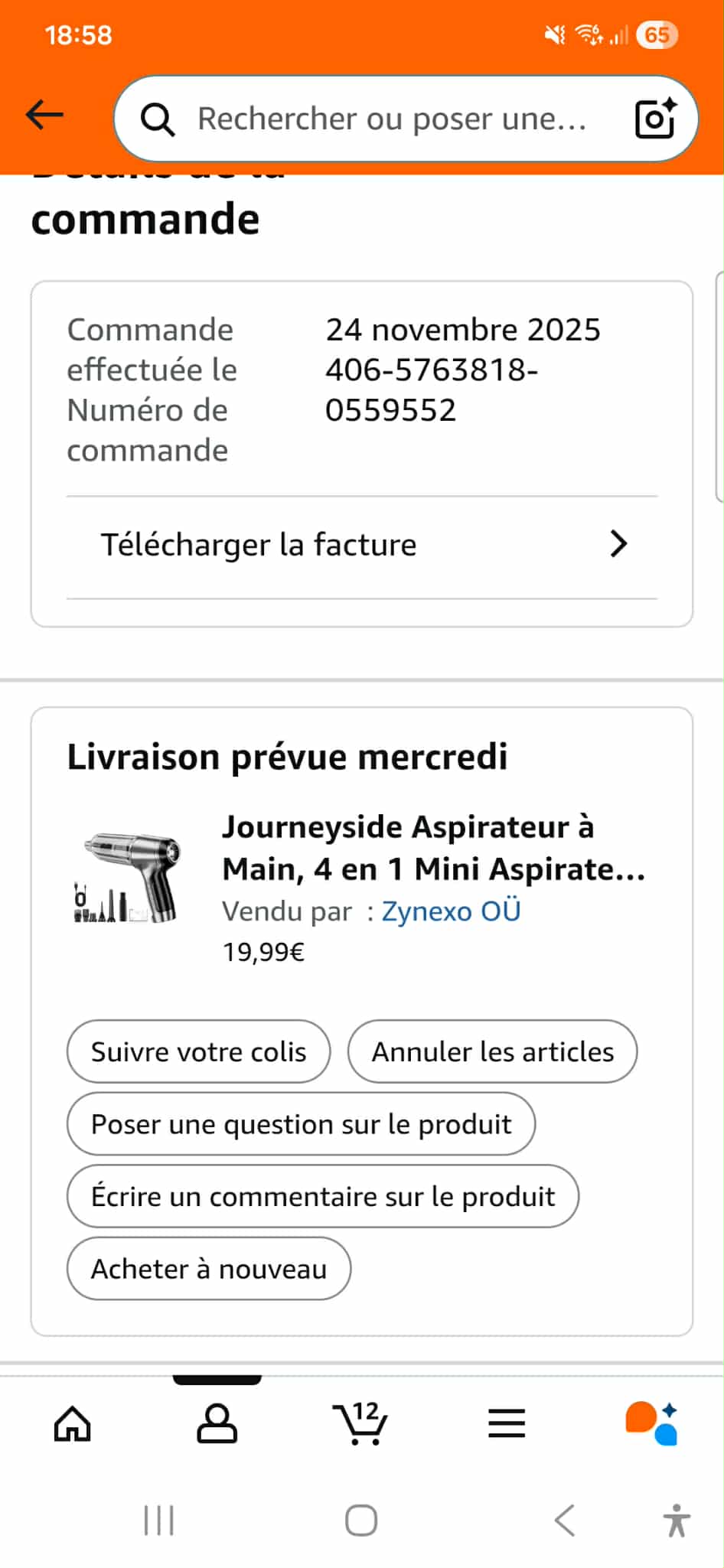Tap Suivre votre colis
Screen dimensions: 724x1568
(198, 1051)
